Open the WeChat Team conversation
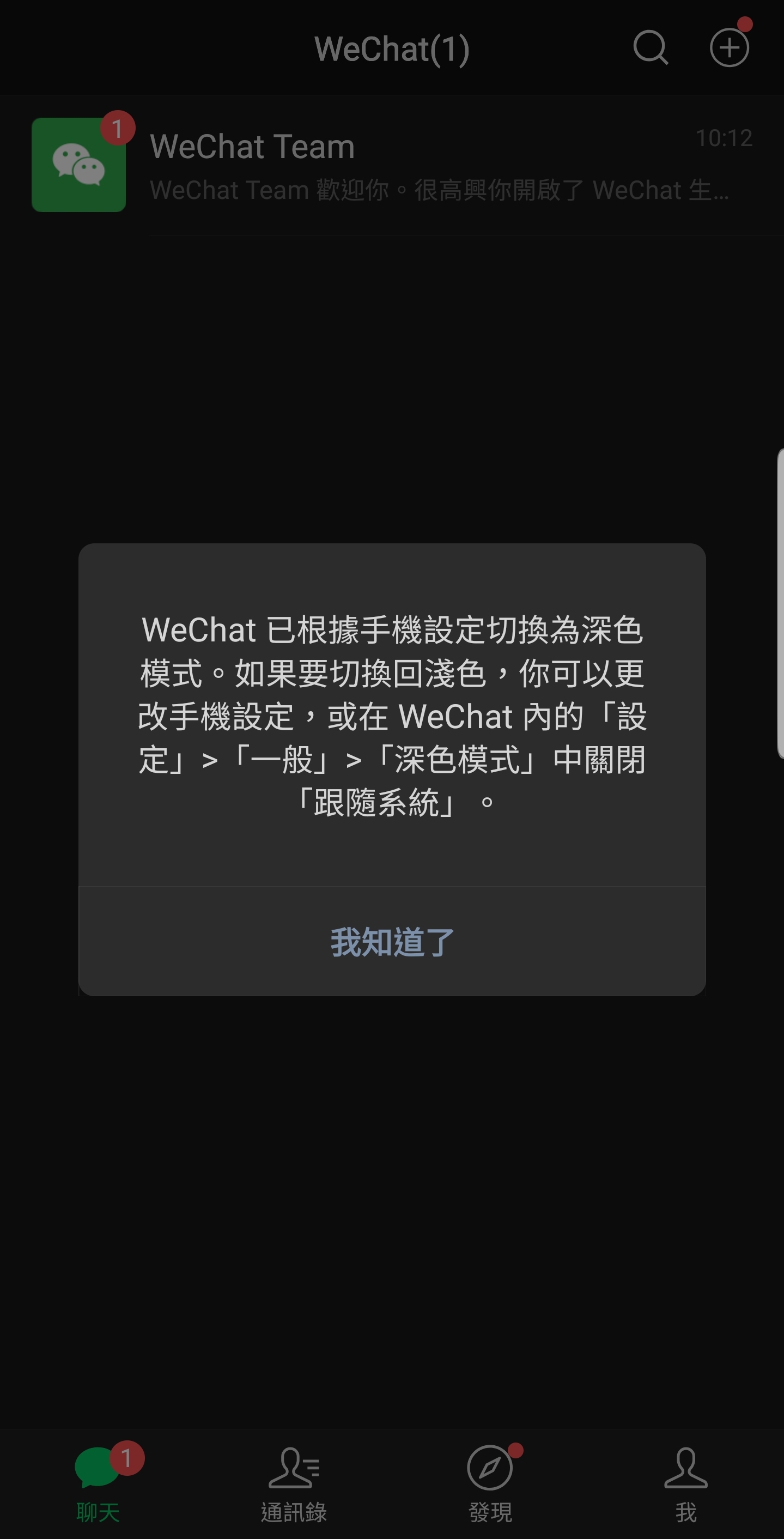The height and width of the screenshot is (1539, 784). click(x=392, y=165)
